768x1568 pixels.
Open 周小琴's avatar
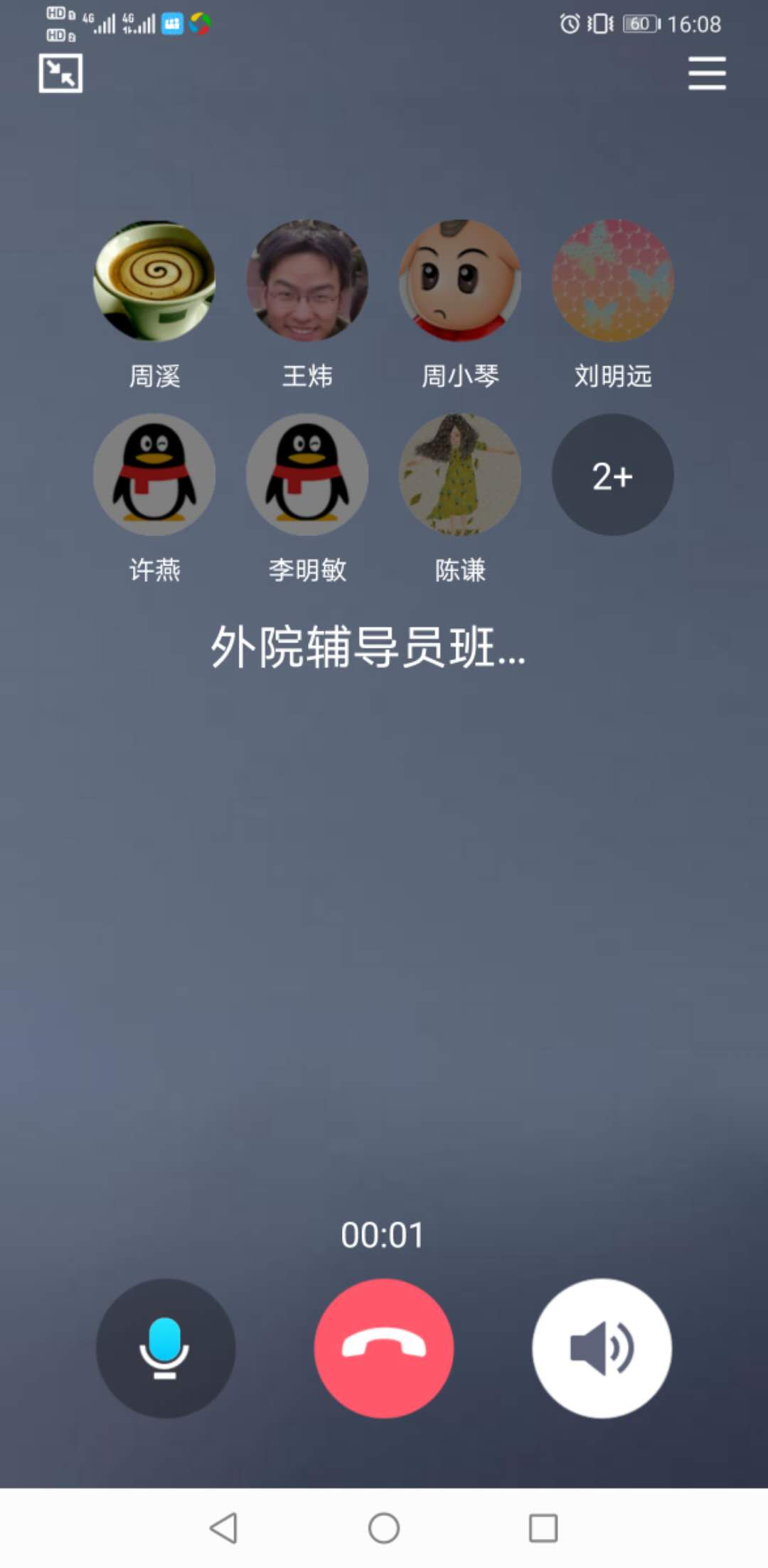(x=460, y=280)
